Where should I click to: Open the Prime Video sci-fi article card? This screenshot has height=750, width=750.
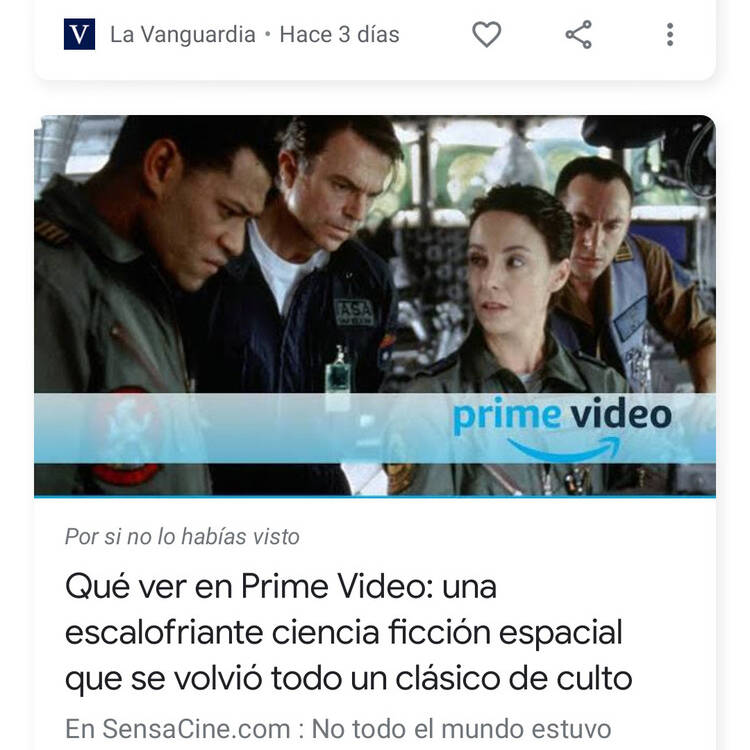[x=348, y=632]
